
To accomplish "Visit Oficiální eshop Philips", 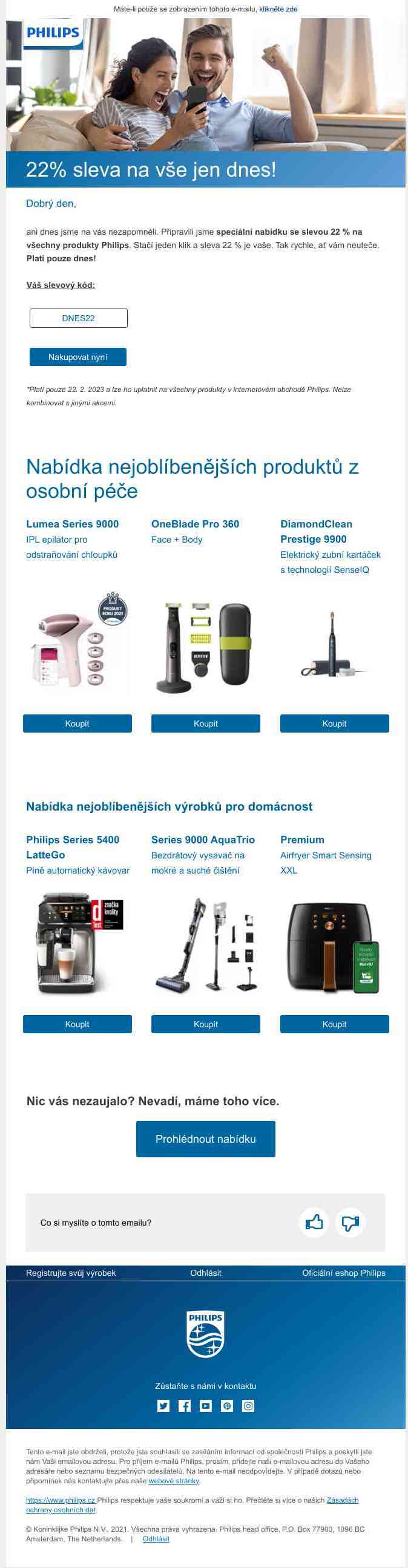I will point(343,1272).
